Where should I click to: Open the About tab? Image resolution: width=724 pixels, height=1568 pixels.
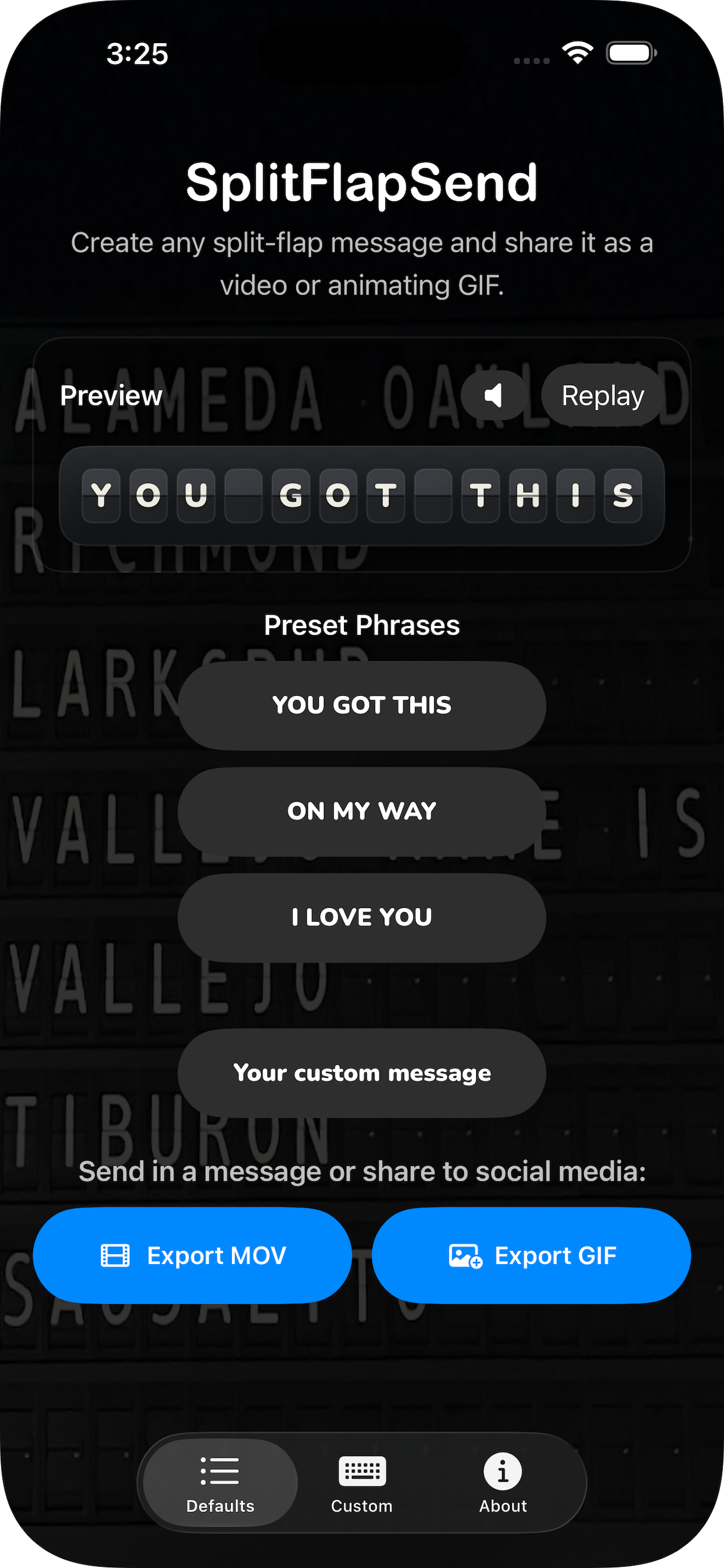pos(503,1483)
